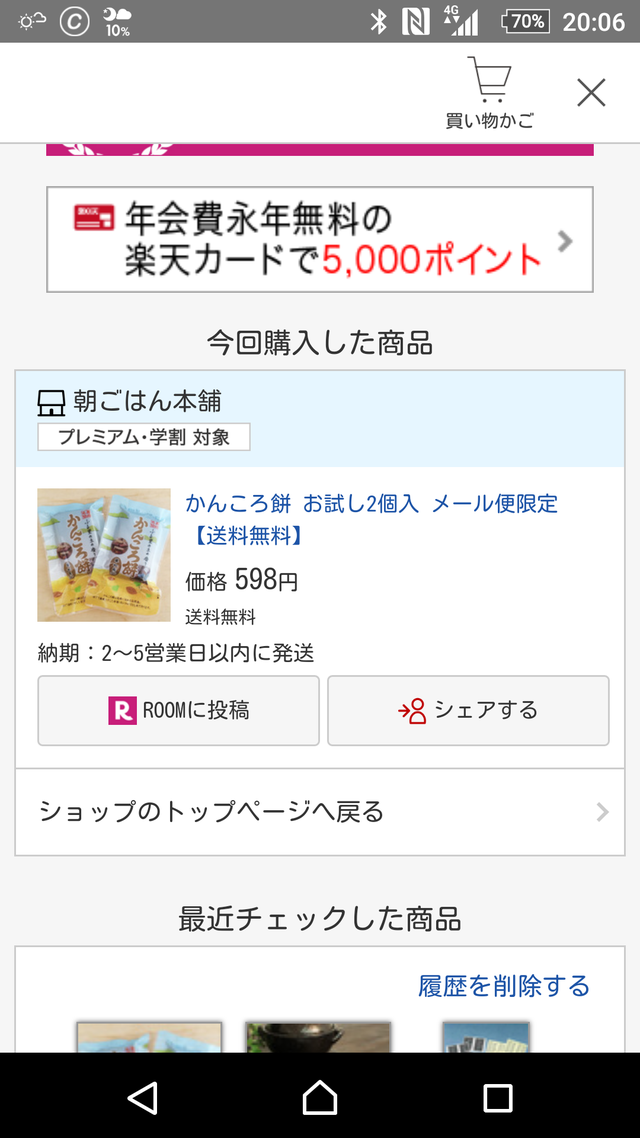Open the かんころ餅 product image

(104, 555)
